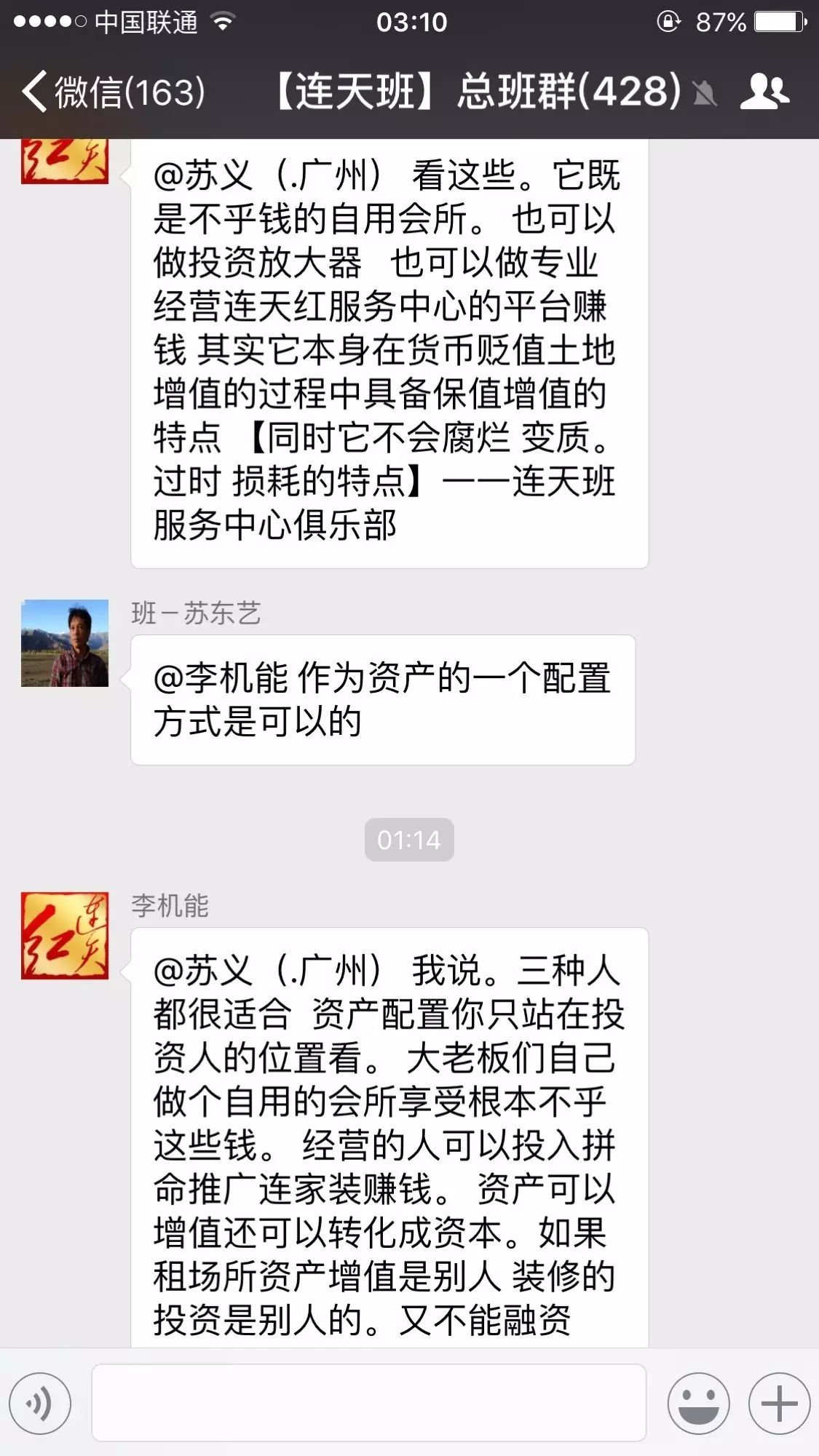Open the emoji sticker panel
The image size is (819, 1456).
point(698,1404)
